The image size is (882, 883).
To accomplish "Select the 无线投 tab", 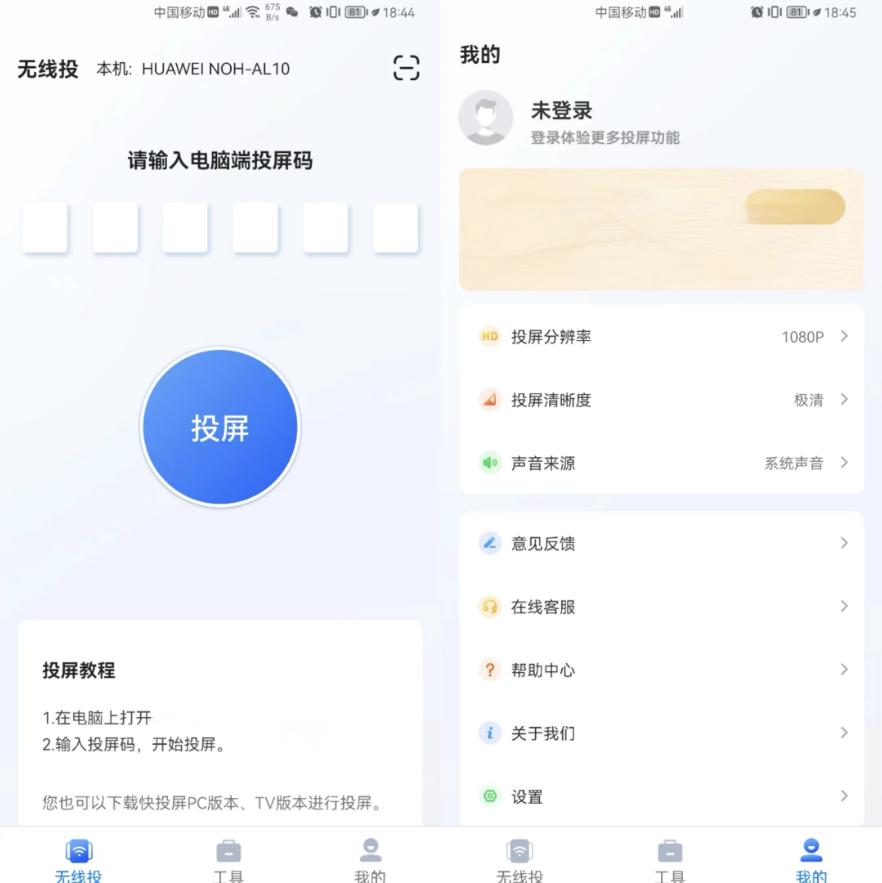I will (x=80, y=857).
